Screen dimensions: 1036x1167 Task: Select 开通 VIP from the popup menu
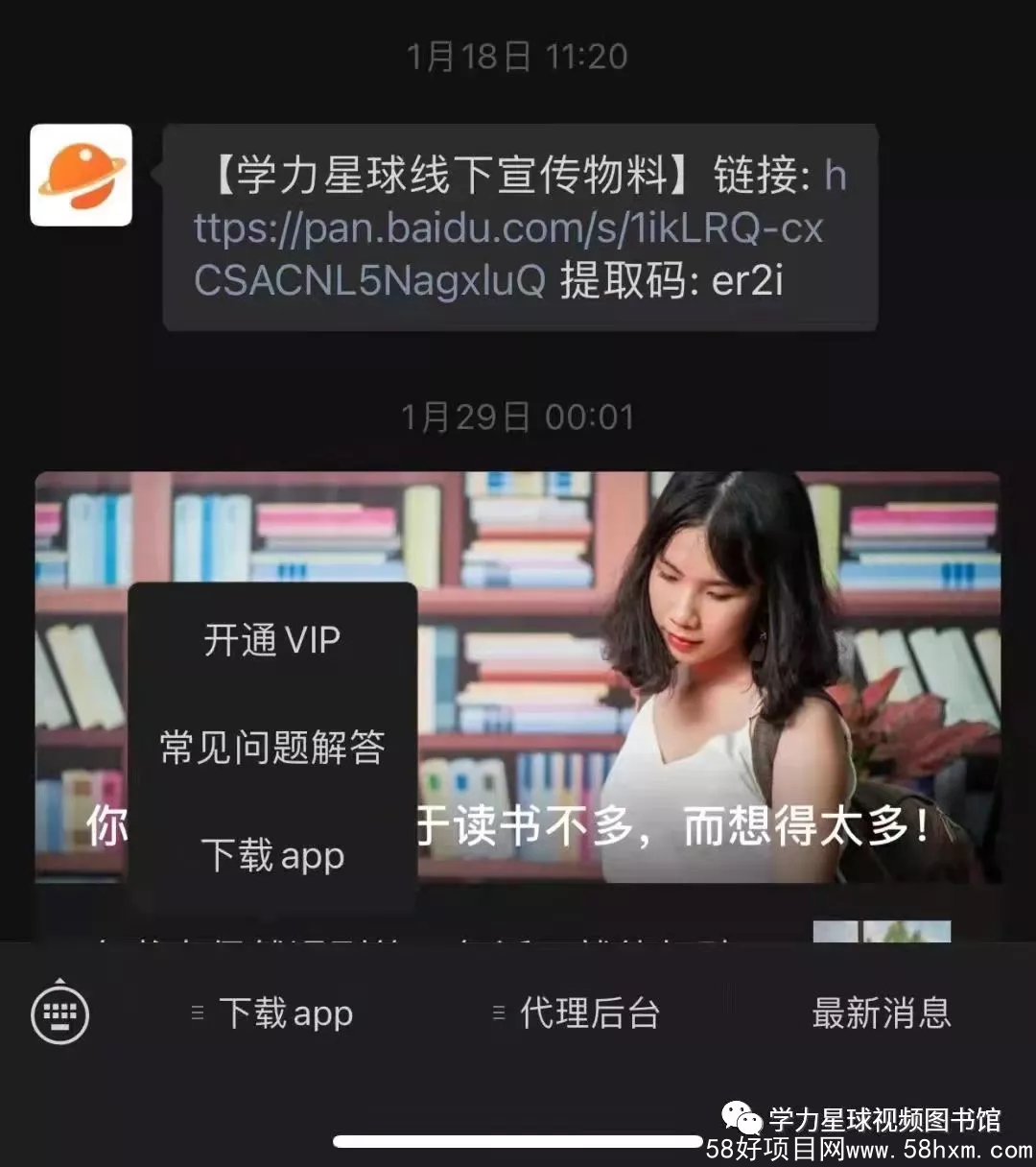tap(272, 640)
